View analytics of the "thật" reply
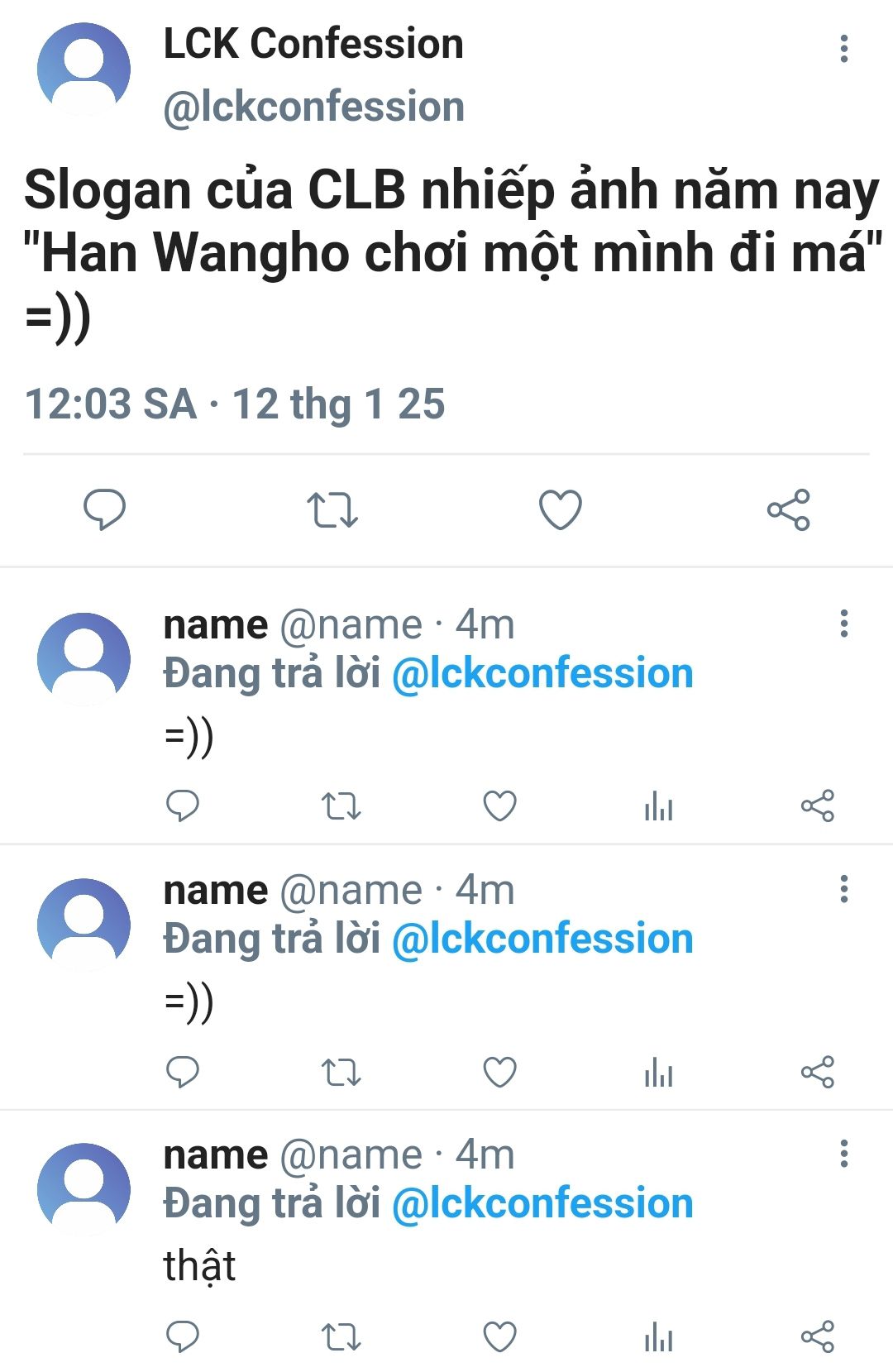893x1372 pixels. 658,1336
